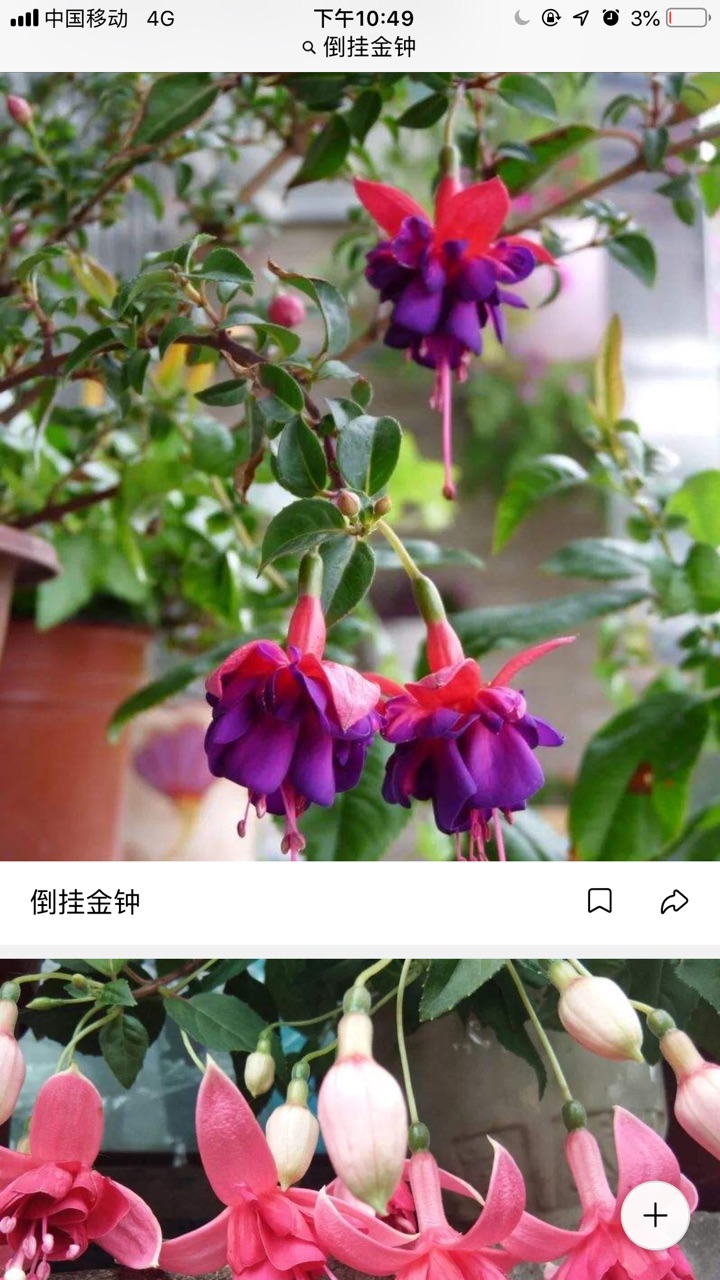
Task: Tap the floating plus button
Action: click(655, 1215)
